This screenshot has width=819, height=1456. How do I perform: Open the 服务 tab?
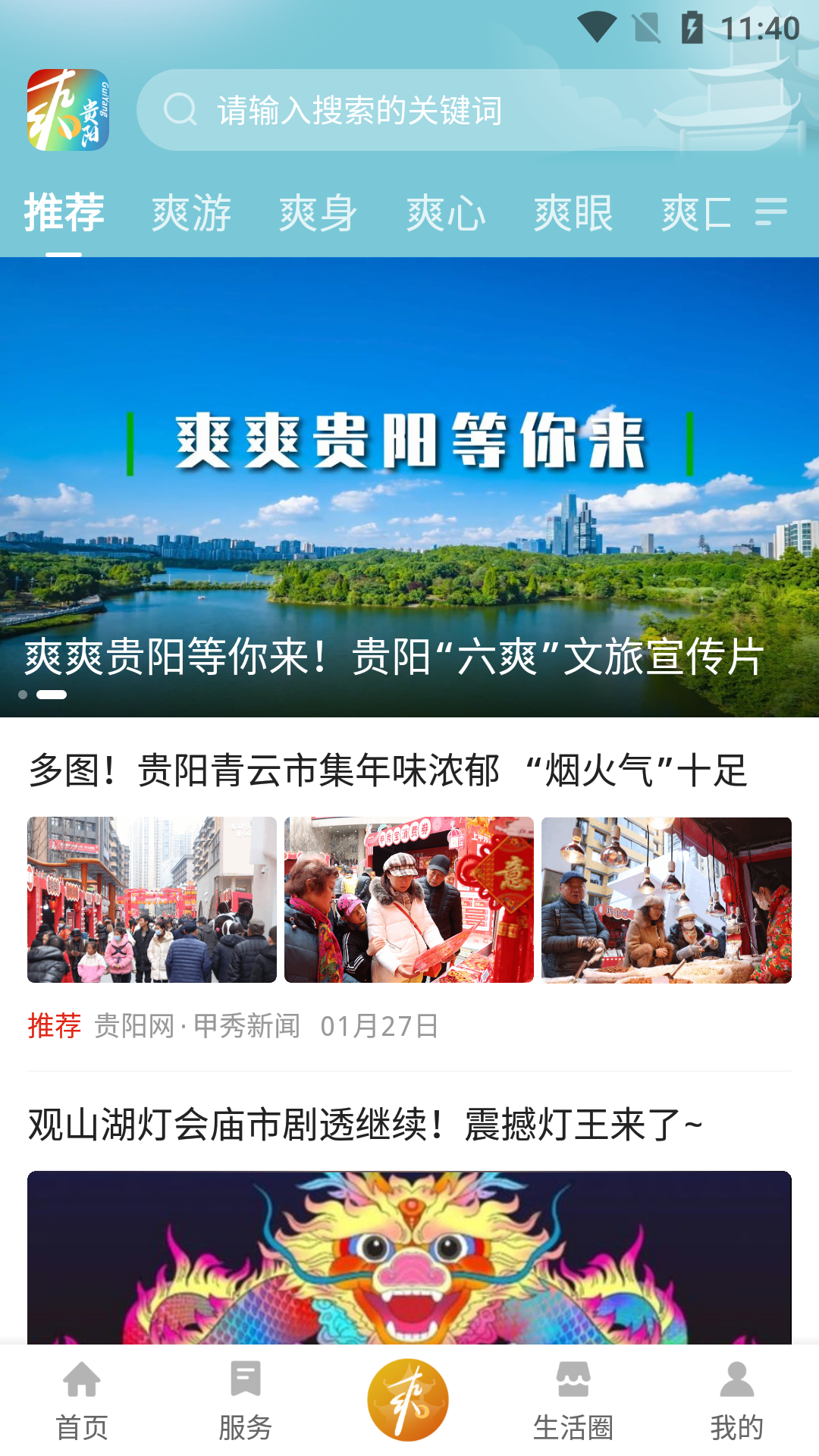246,1400
